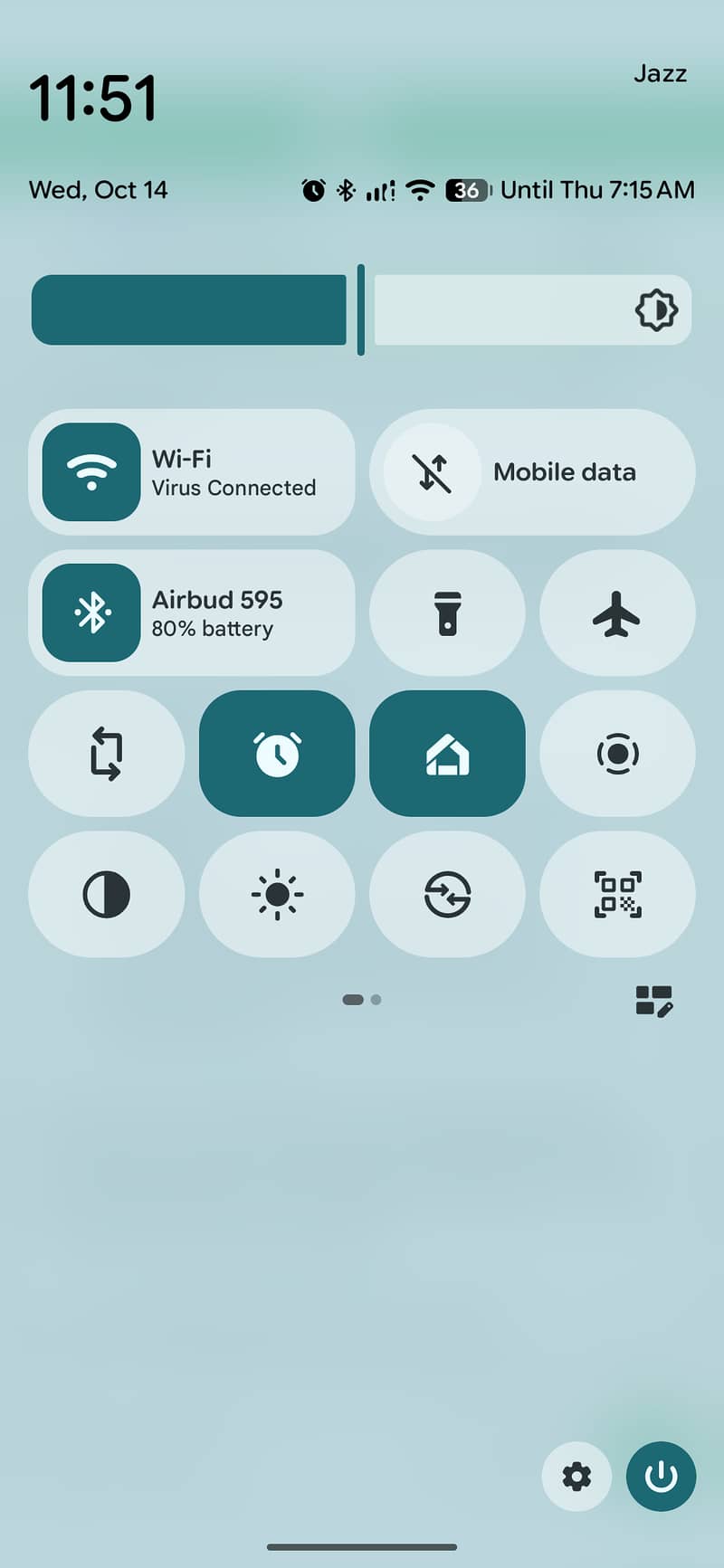
Task: Turn on Mobile data
Action: pyautogui.click(x=532, y=471)
